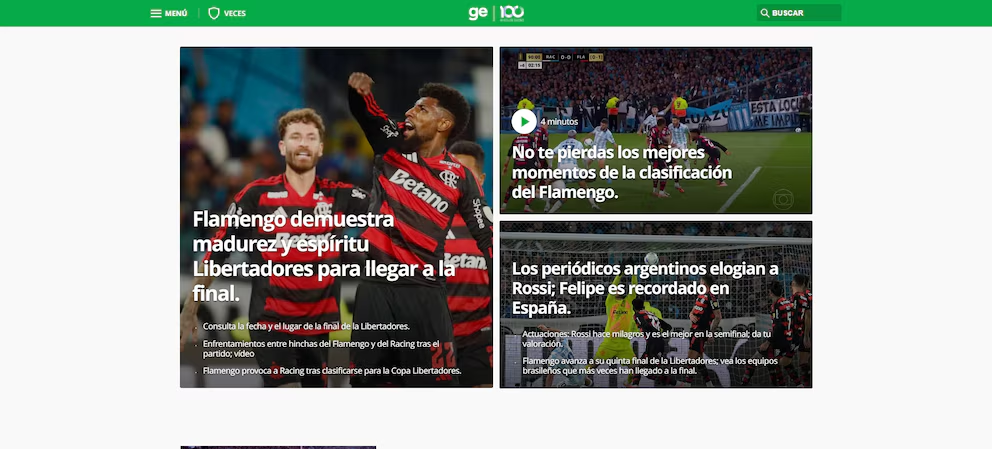992x449 pixels.
Task: Play the 4 minutos highlights video
Action: 523,121
